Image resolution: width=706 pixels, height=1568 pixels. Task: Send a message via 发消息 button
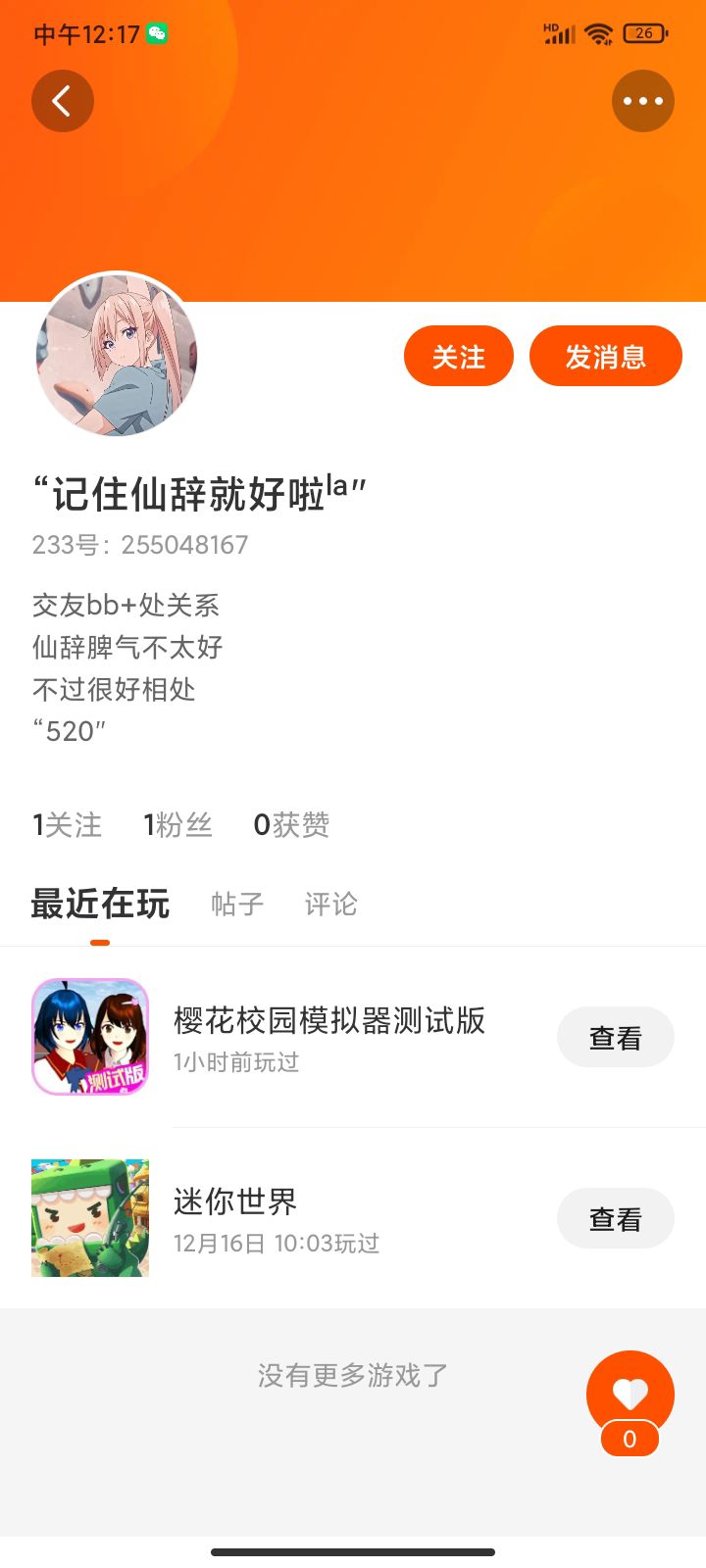606,356
